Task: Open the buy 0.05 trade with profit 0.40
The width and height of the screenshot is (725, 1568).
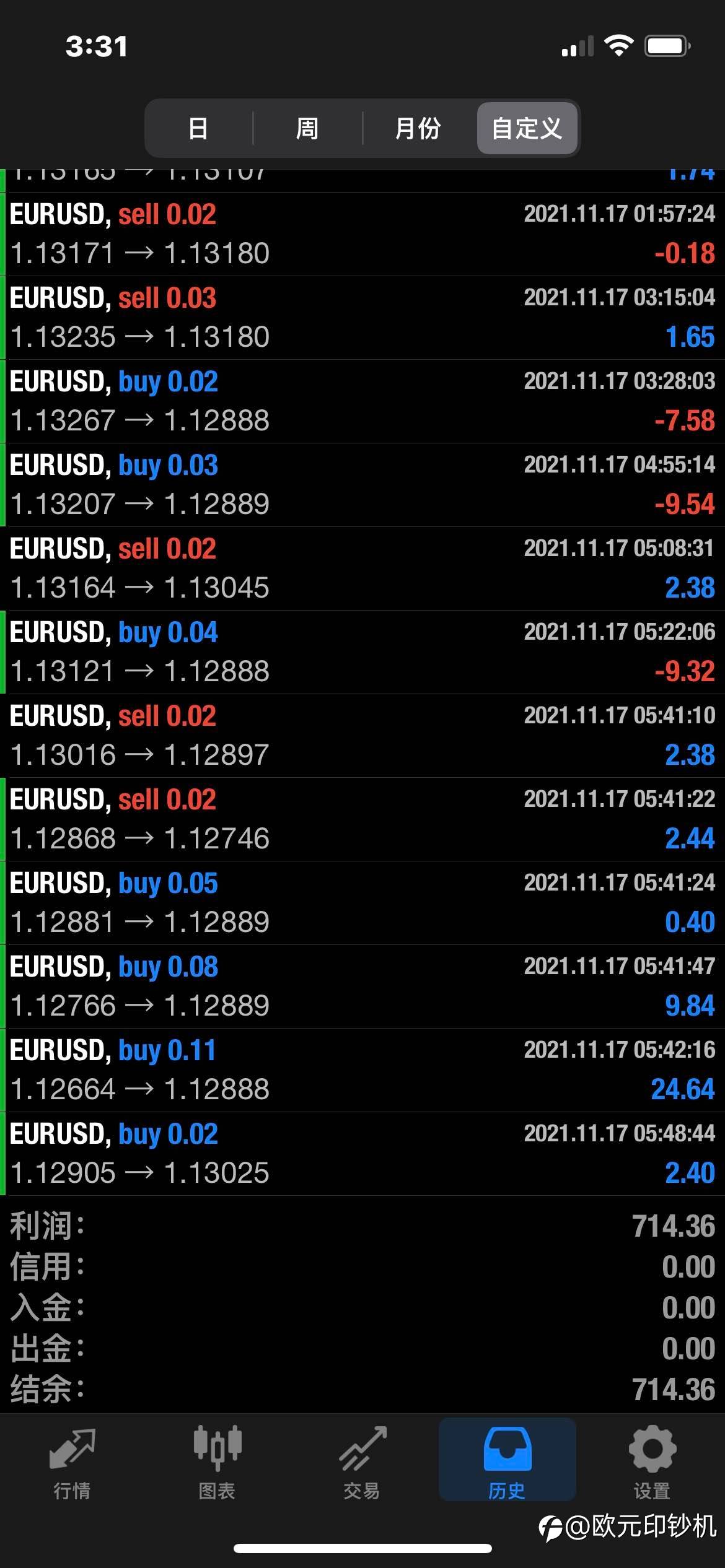Action: [362, 903]
